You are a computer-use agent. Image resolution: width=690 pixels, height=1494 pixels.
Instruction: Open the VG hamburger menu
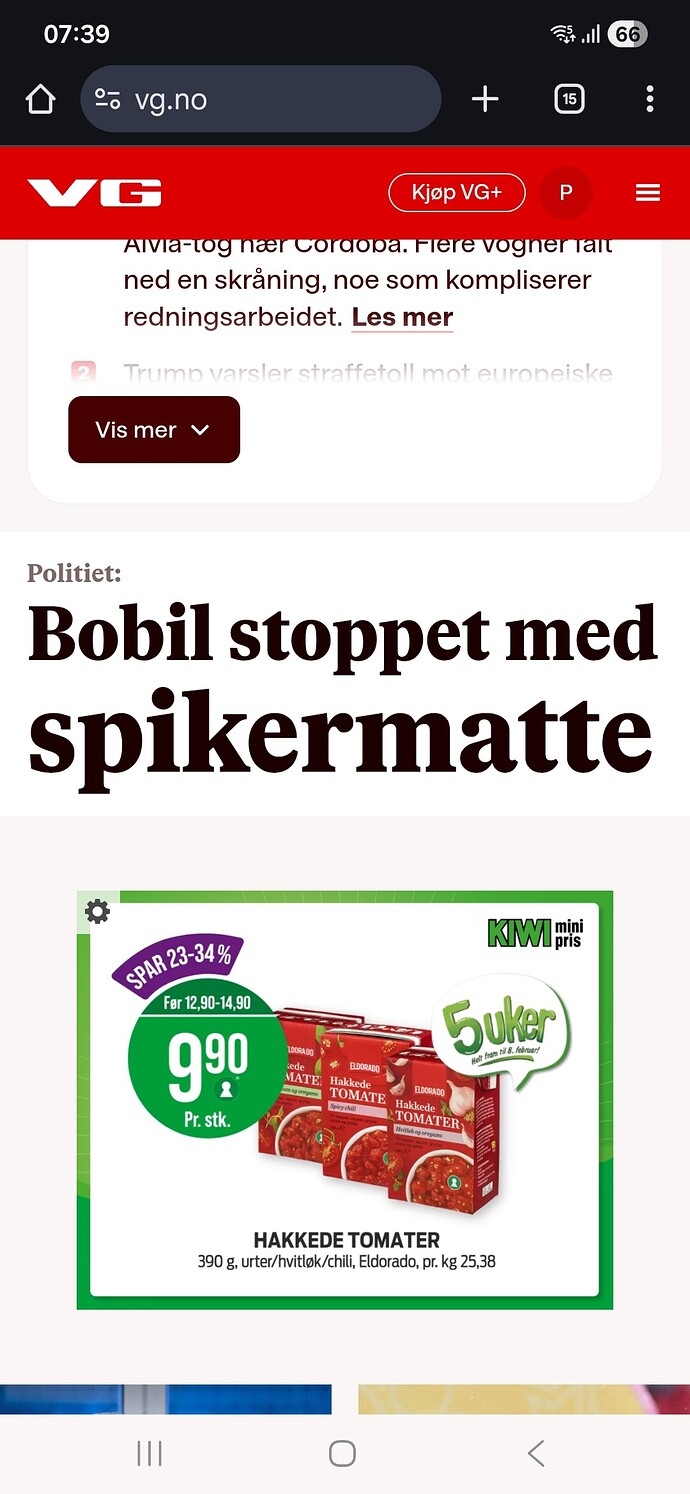coord(648,192)
